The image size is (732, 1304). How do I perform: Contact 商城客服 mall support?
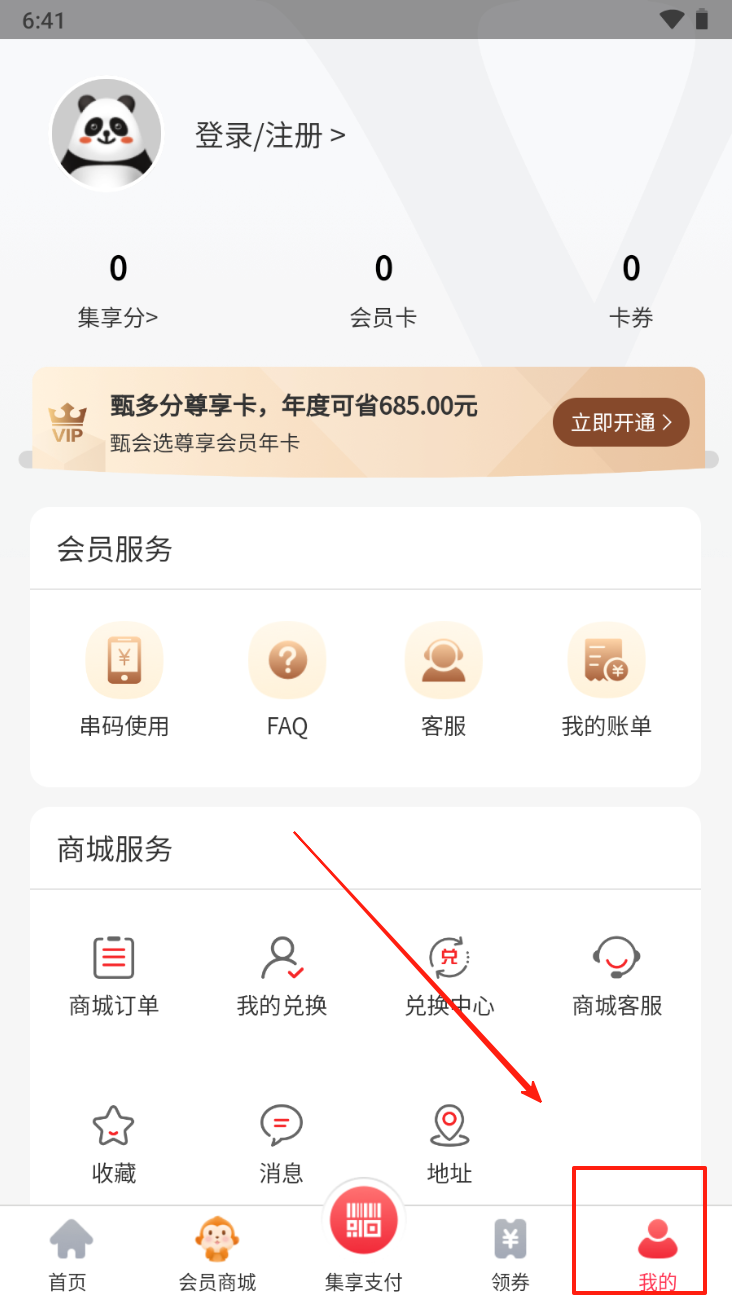(617, 976)
